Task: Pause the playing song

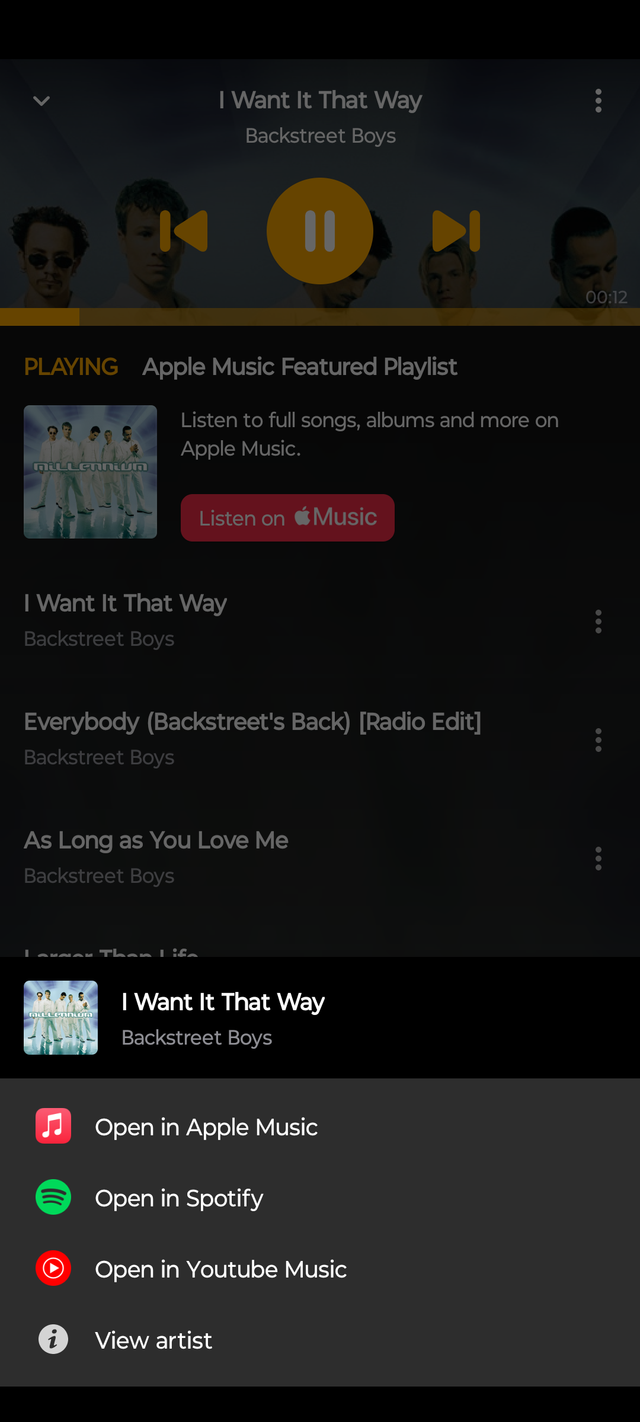Action: coord(320,231)
